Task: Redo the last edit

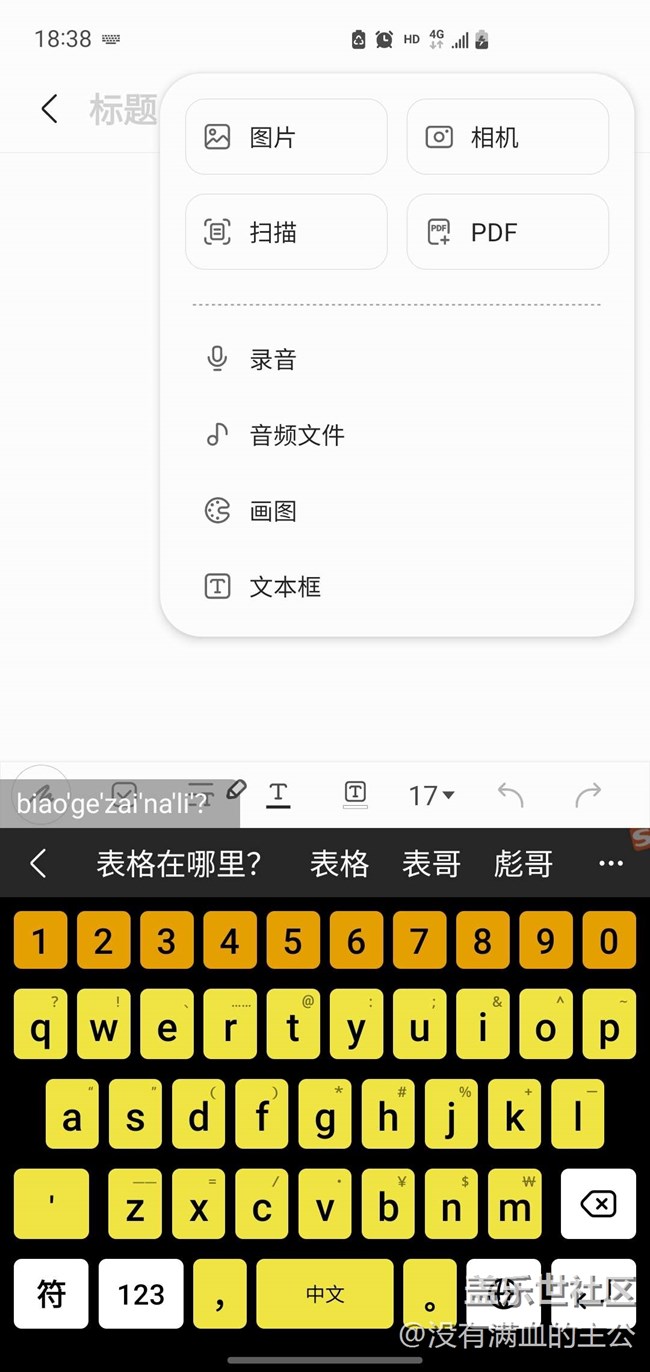Action: [x=588, y=795]
